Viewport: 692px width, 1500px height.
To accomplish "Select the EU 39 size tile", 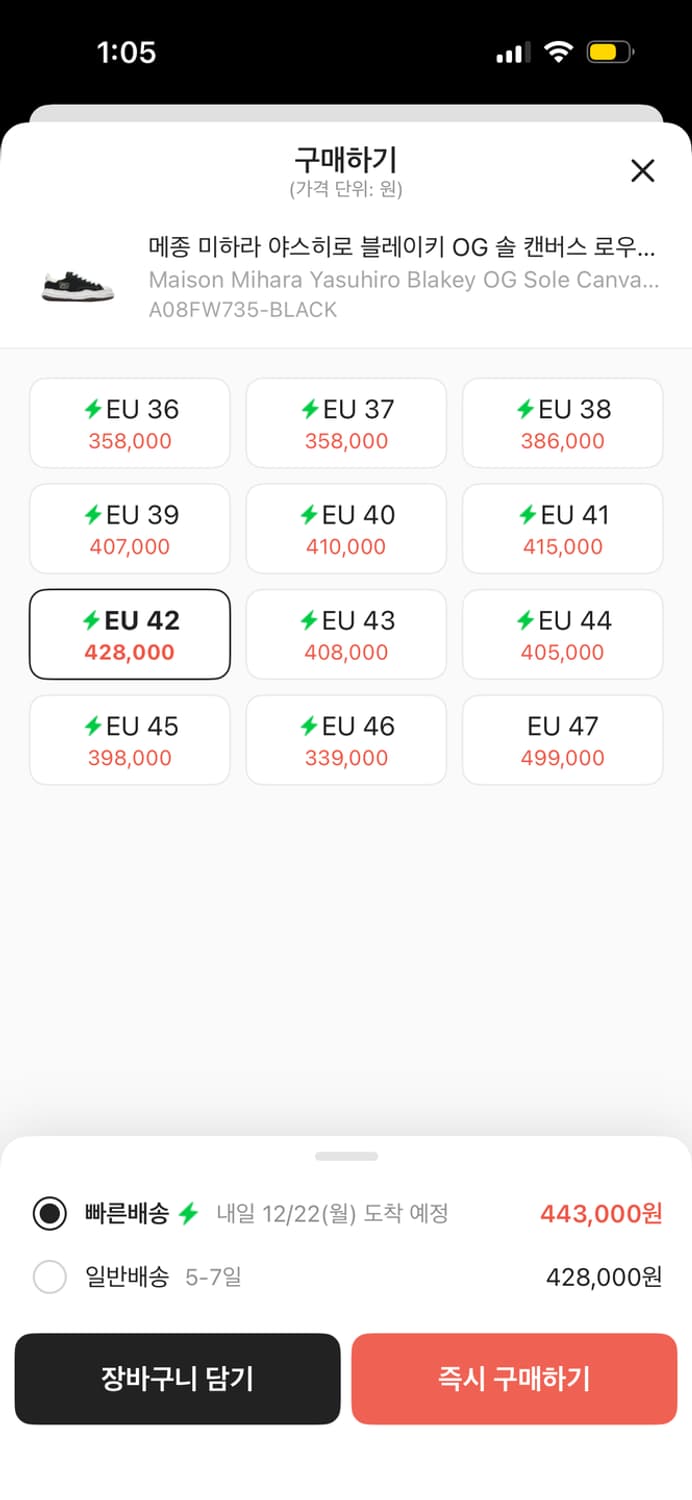I will pos(130,529).
